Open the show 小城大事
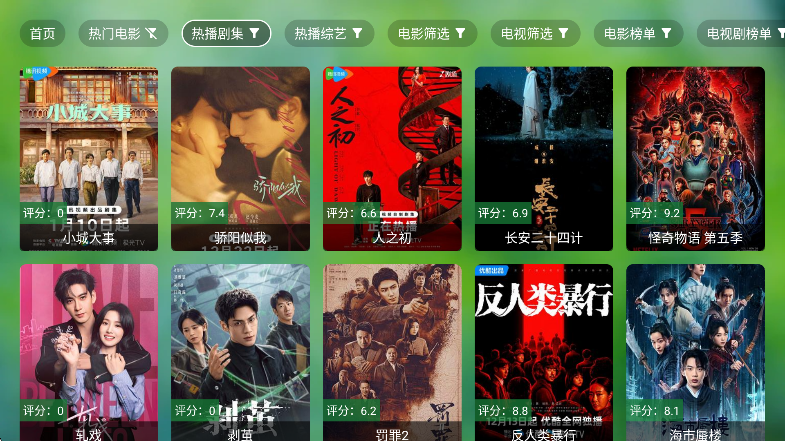The image size is (785, 441). tap(89, 158)
